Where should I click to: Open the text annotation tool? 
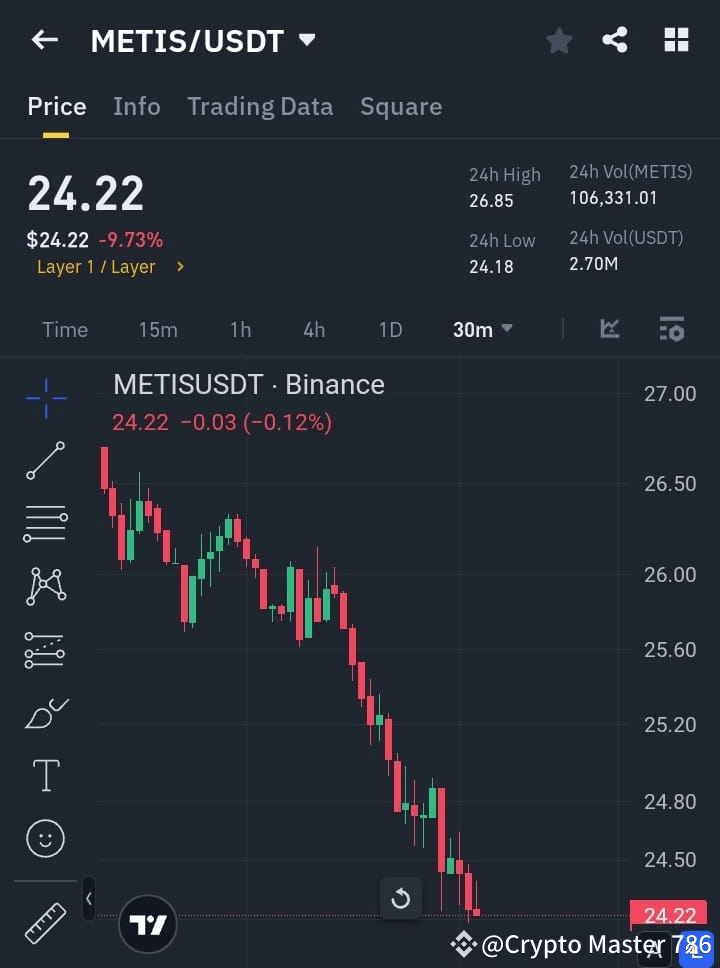point(45,775)
